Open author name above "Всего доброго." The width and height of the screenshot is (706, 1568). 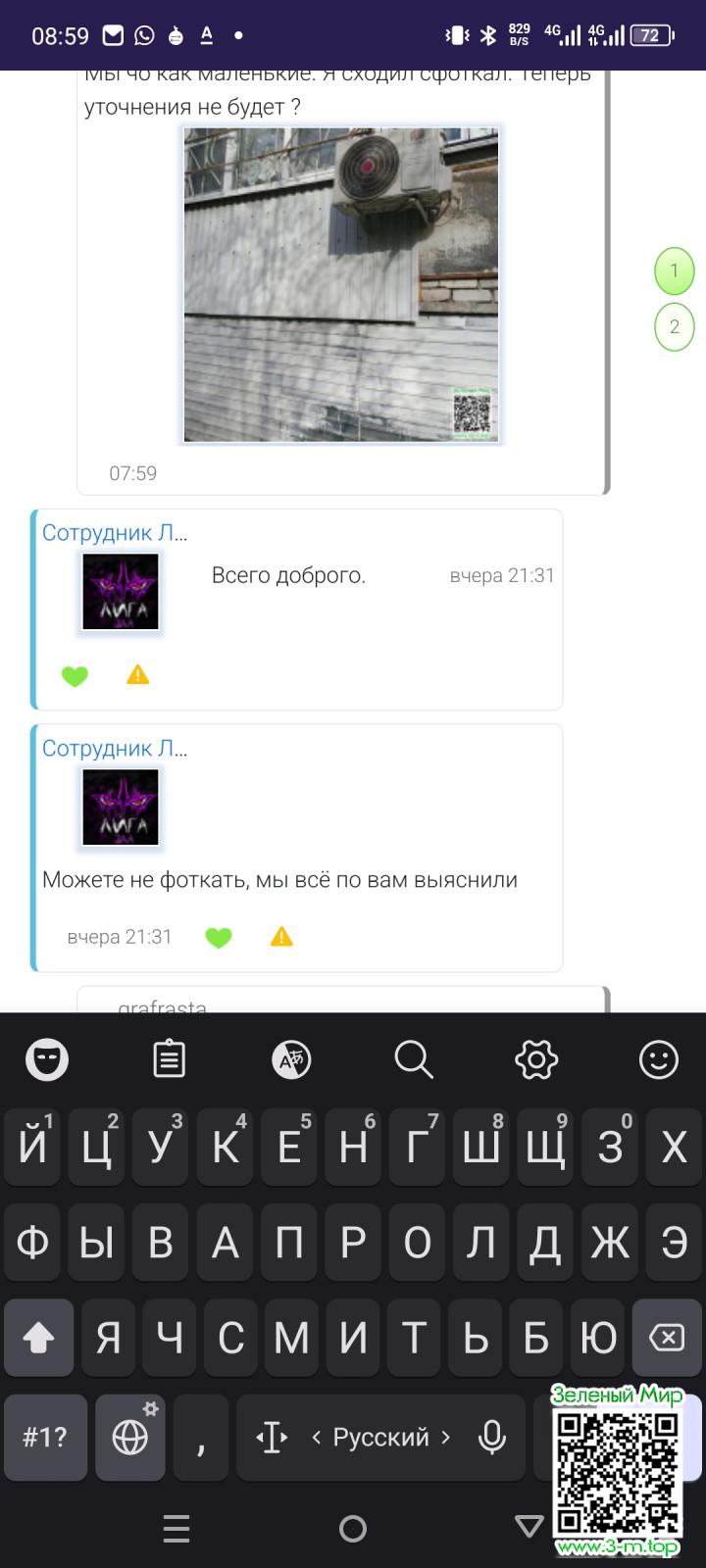(115, 533)
